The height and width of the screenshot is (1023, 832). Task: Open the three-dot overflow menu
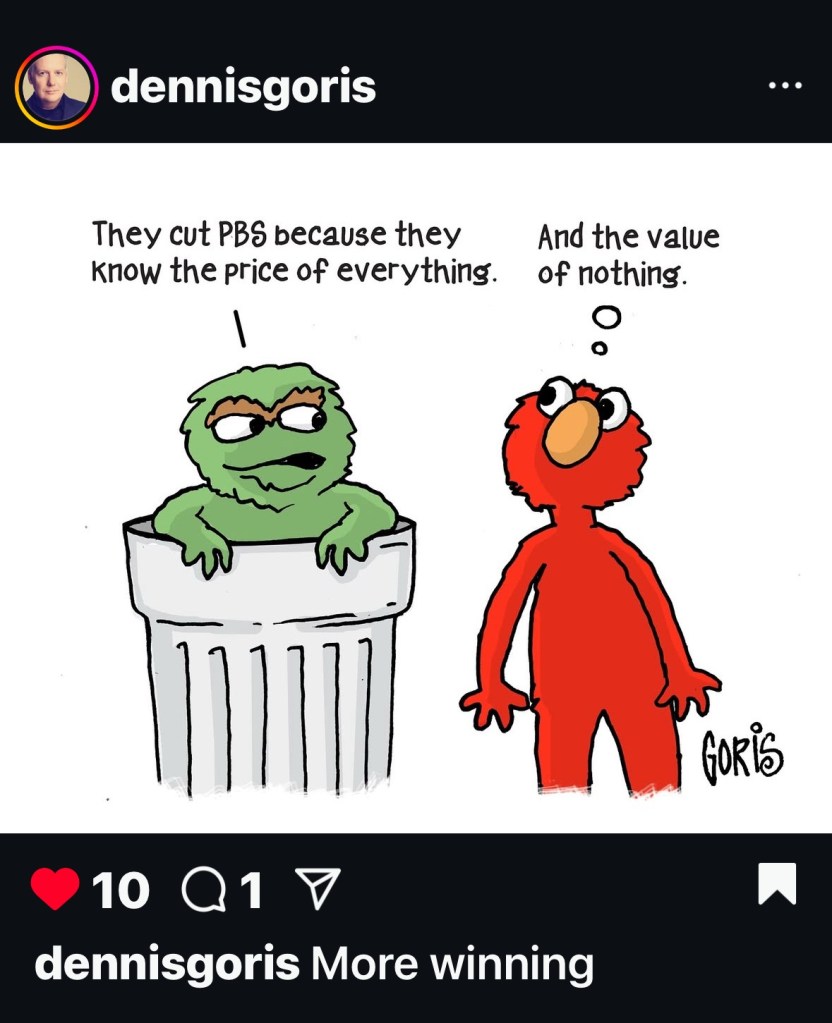point(785,86)
